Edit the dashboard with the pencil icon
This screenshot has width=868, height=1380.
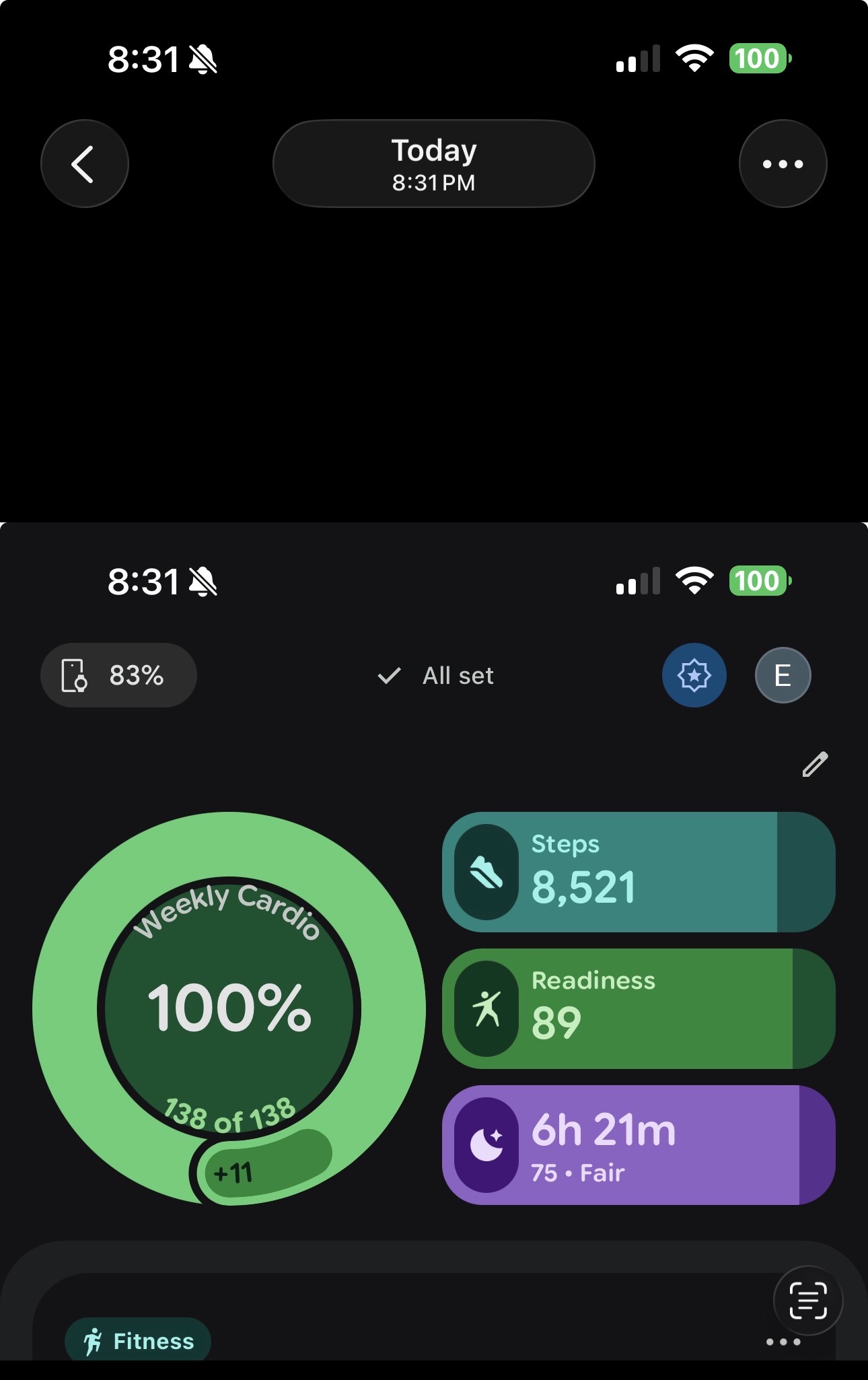tap(815, 765)
